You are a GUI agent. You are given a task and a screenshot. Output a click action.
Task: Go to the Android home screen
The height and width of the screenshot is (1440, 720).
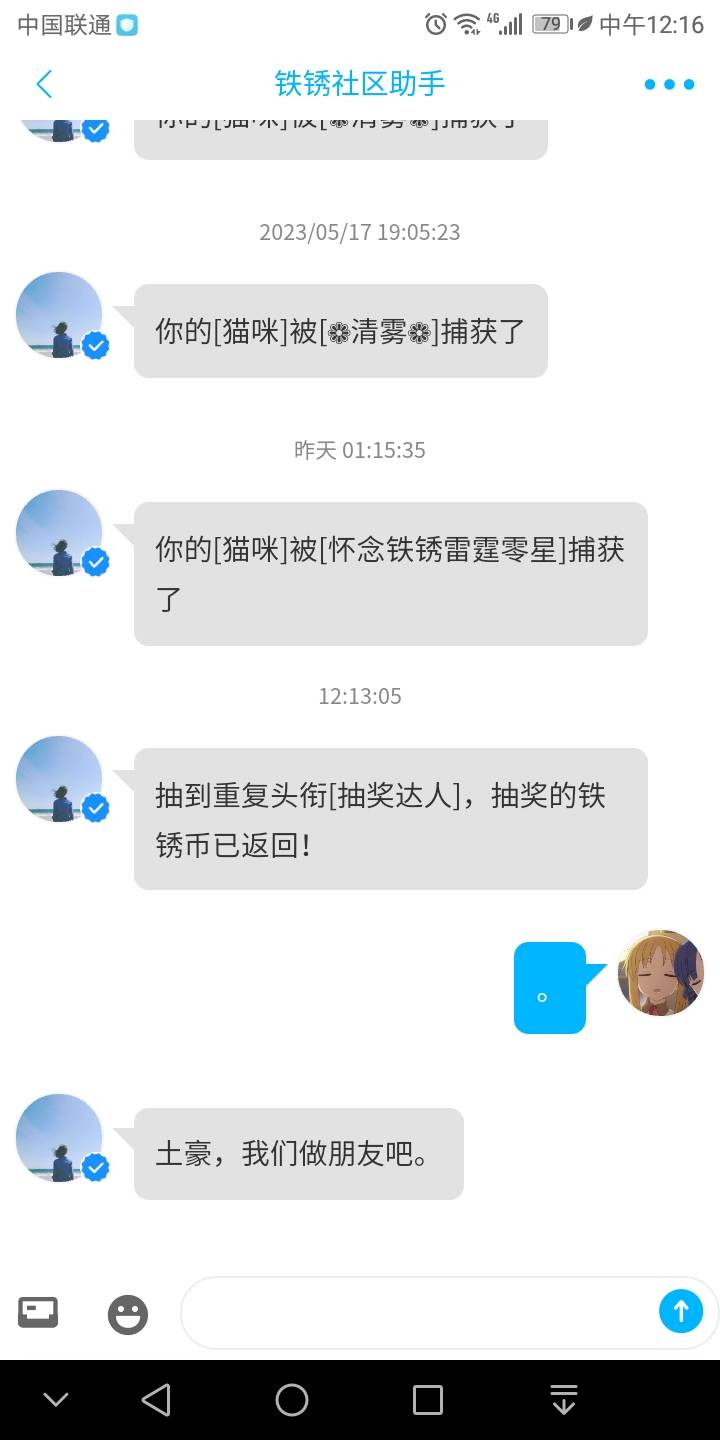[292, 1400]
